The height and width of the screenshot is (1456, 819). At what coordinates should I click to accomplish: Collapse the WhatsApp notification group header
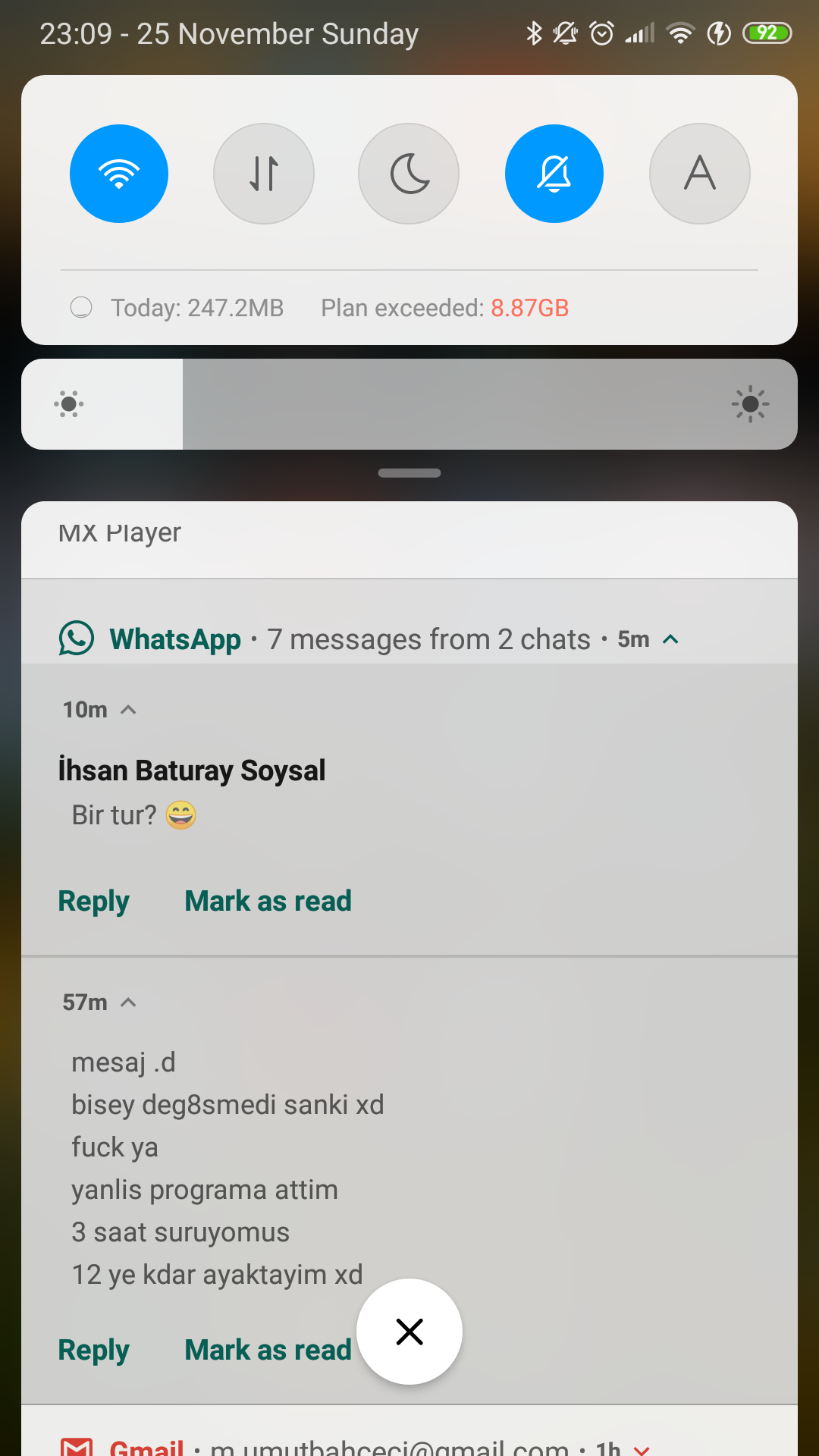670,639
